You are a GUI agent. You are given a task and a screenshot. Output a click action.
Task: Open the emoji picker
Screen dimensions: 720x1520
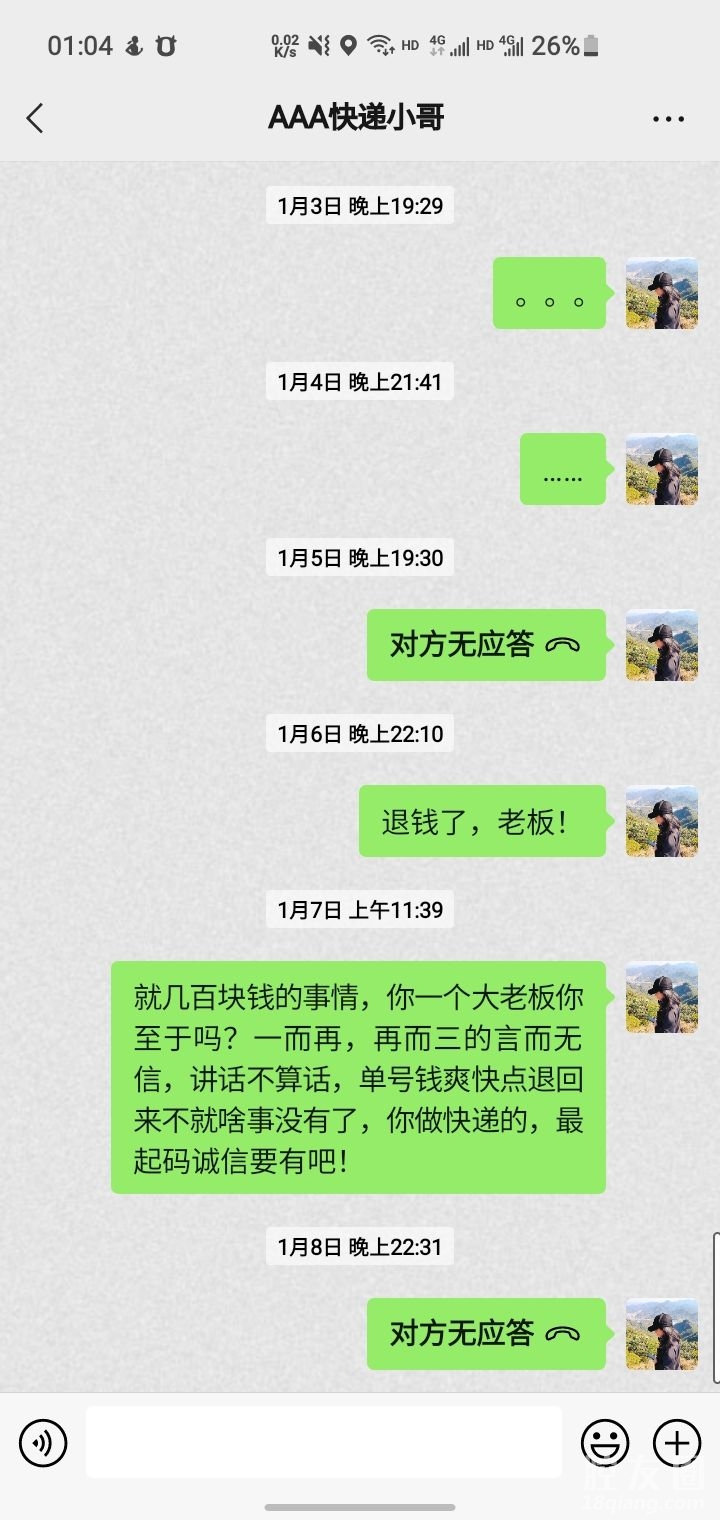coord(605,1443)
